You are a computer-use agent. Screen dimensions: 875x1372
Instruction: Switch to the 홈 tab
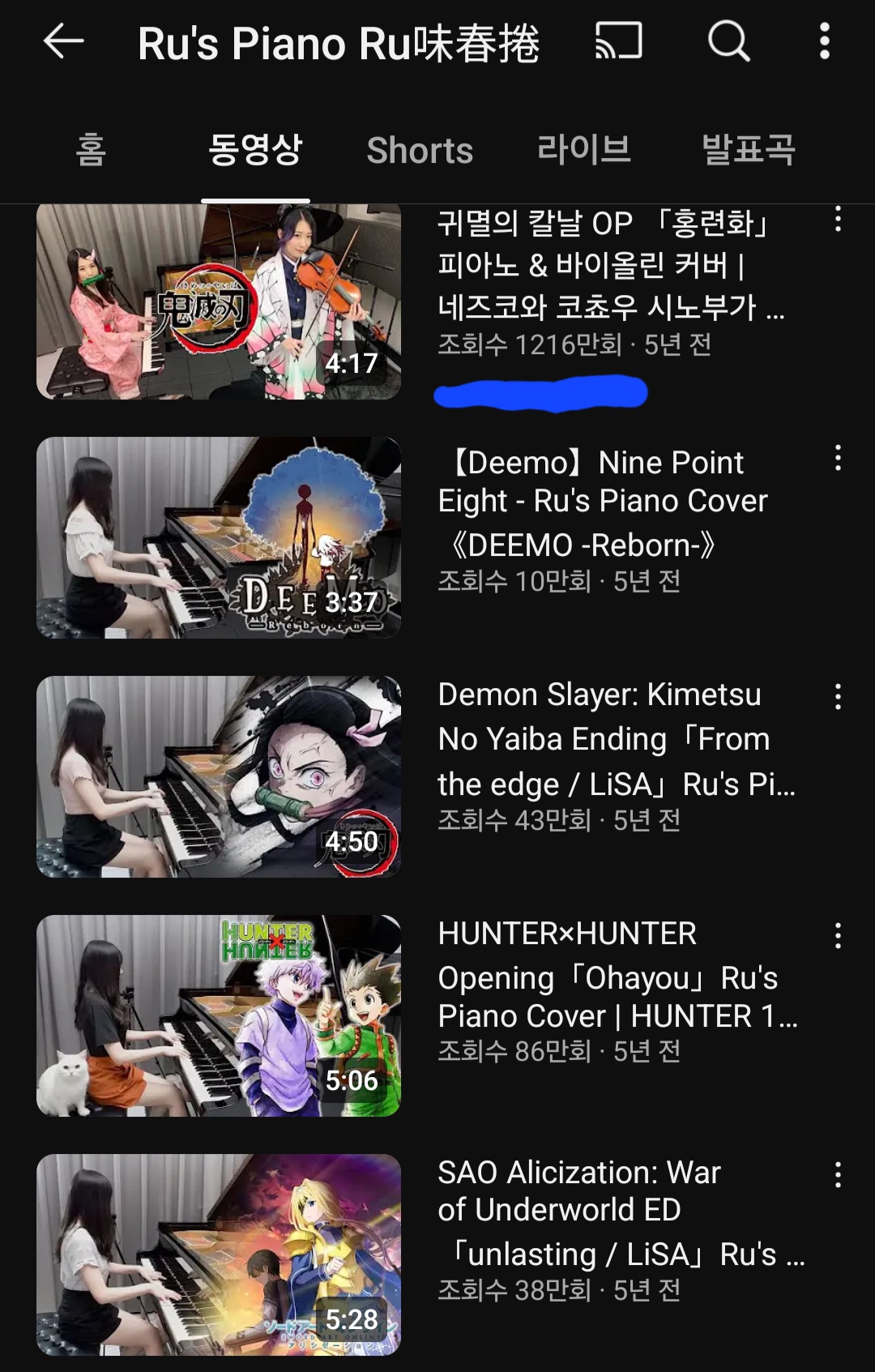coord(91,151)
